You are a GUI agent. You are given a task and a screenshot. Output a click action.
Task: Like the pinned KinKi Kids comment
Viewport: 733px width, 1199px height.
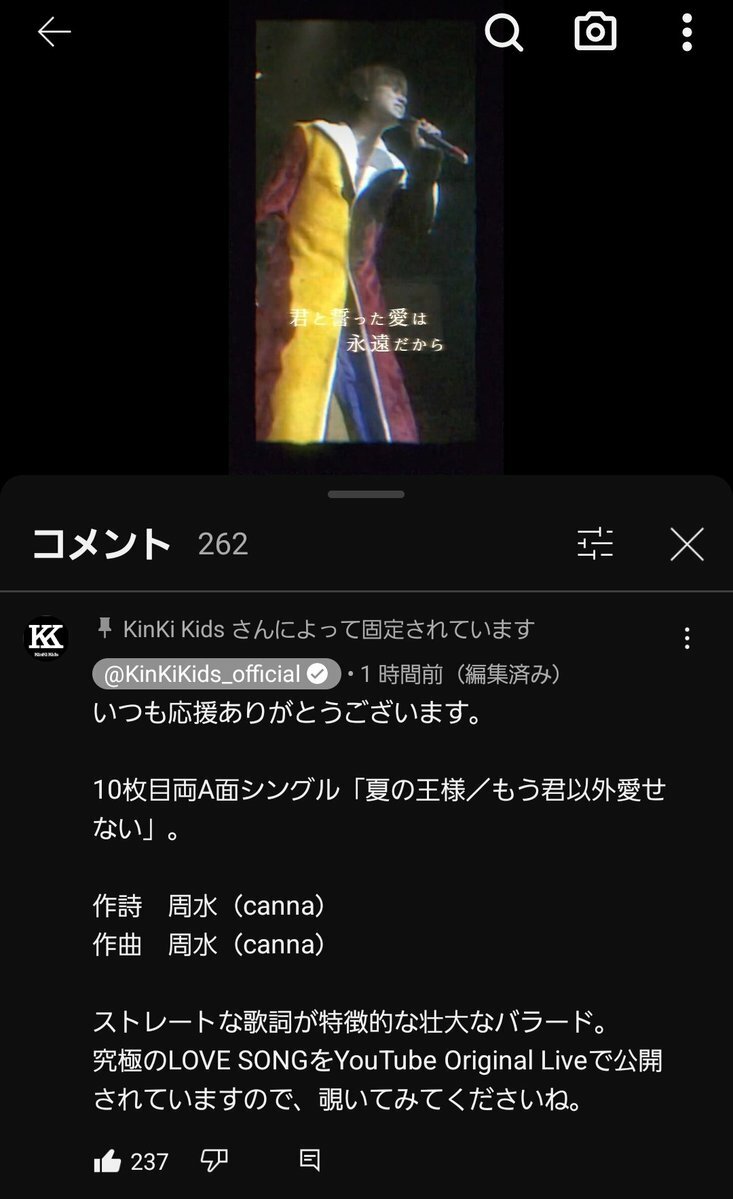(x=107, y=1161)
